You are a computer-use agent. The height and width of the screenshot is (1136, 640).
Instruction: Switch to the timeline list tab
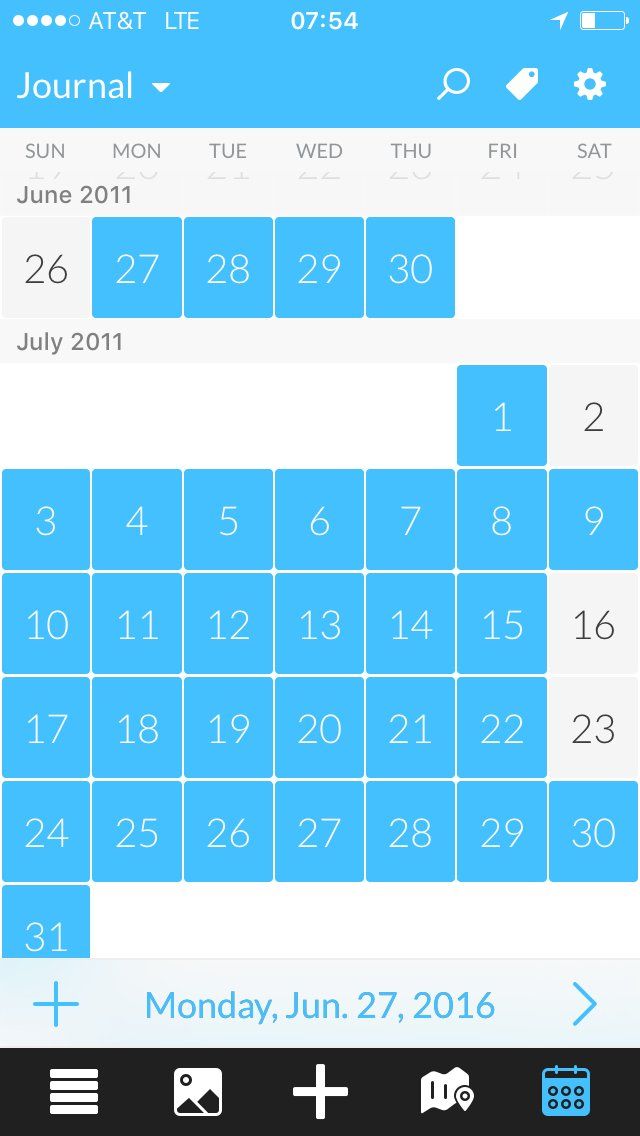coord(74,1092)
